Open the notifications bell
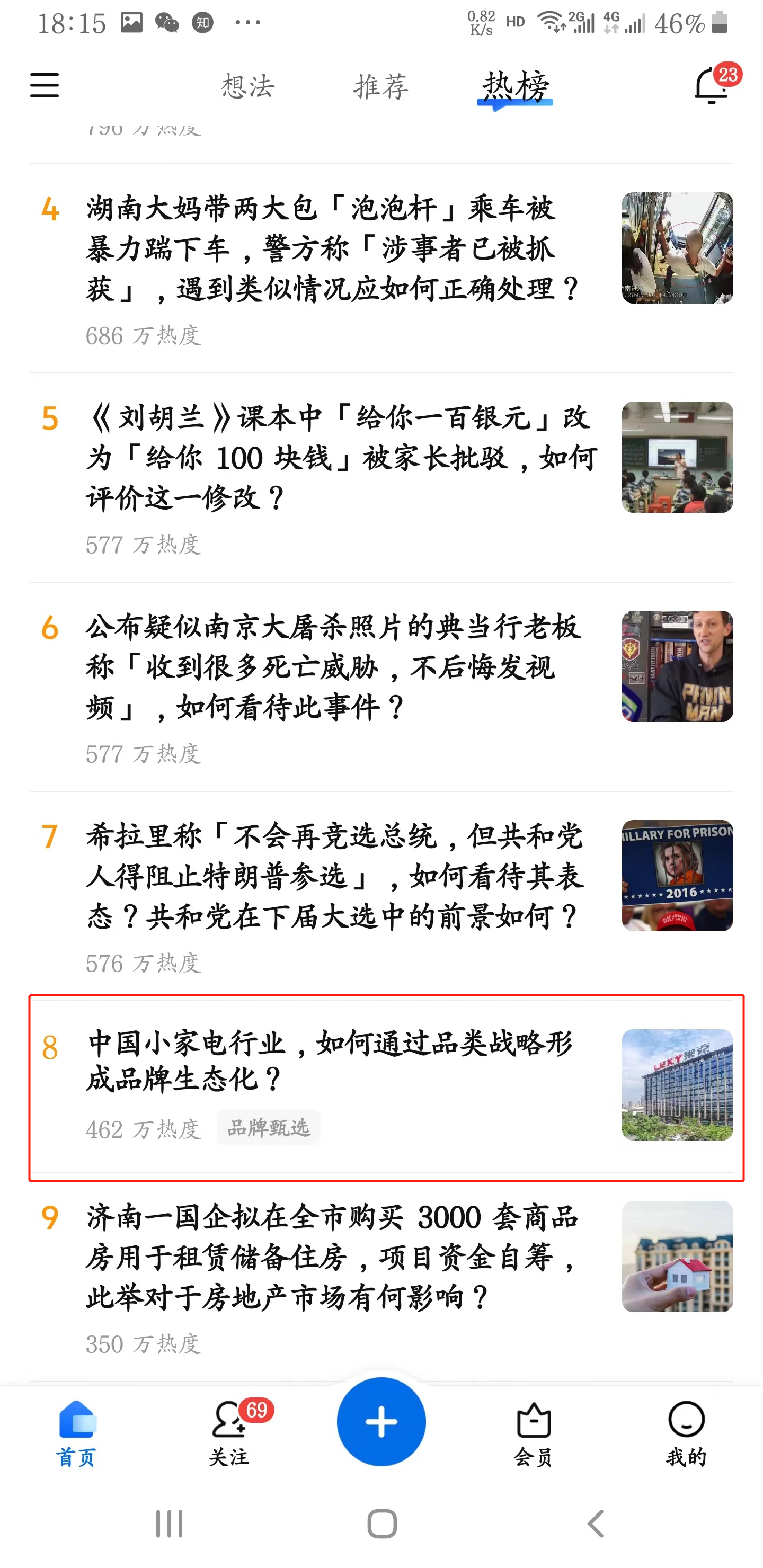The width and height of the screenshot is (763, 1568). coord(711,86)
